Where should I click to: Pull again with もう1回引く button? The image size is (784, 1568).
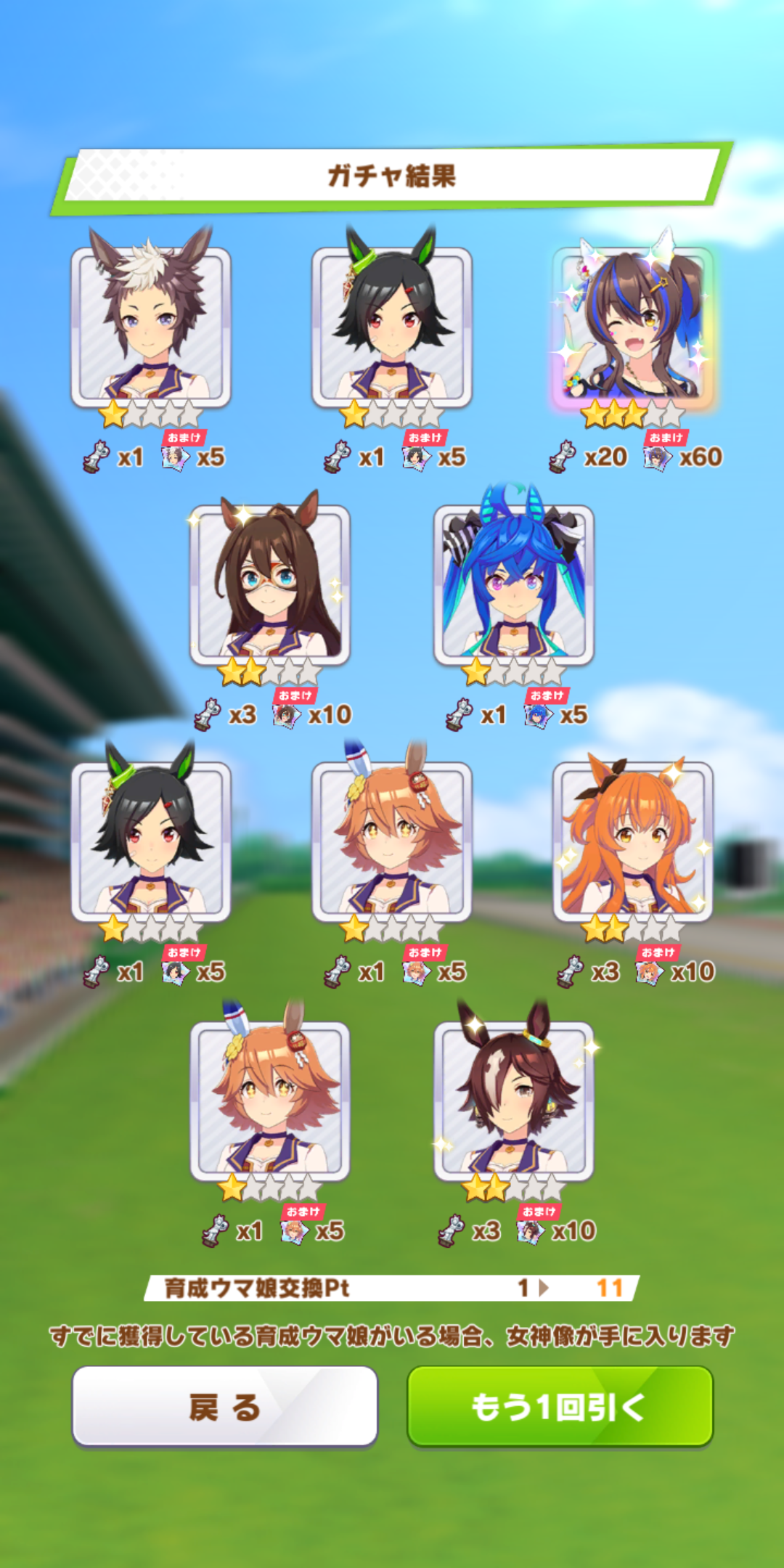point(560,1406)
